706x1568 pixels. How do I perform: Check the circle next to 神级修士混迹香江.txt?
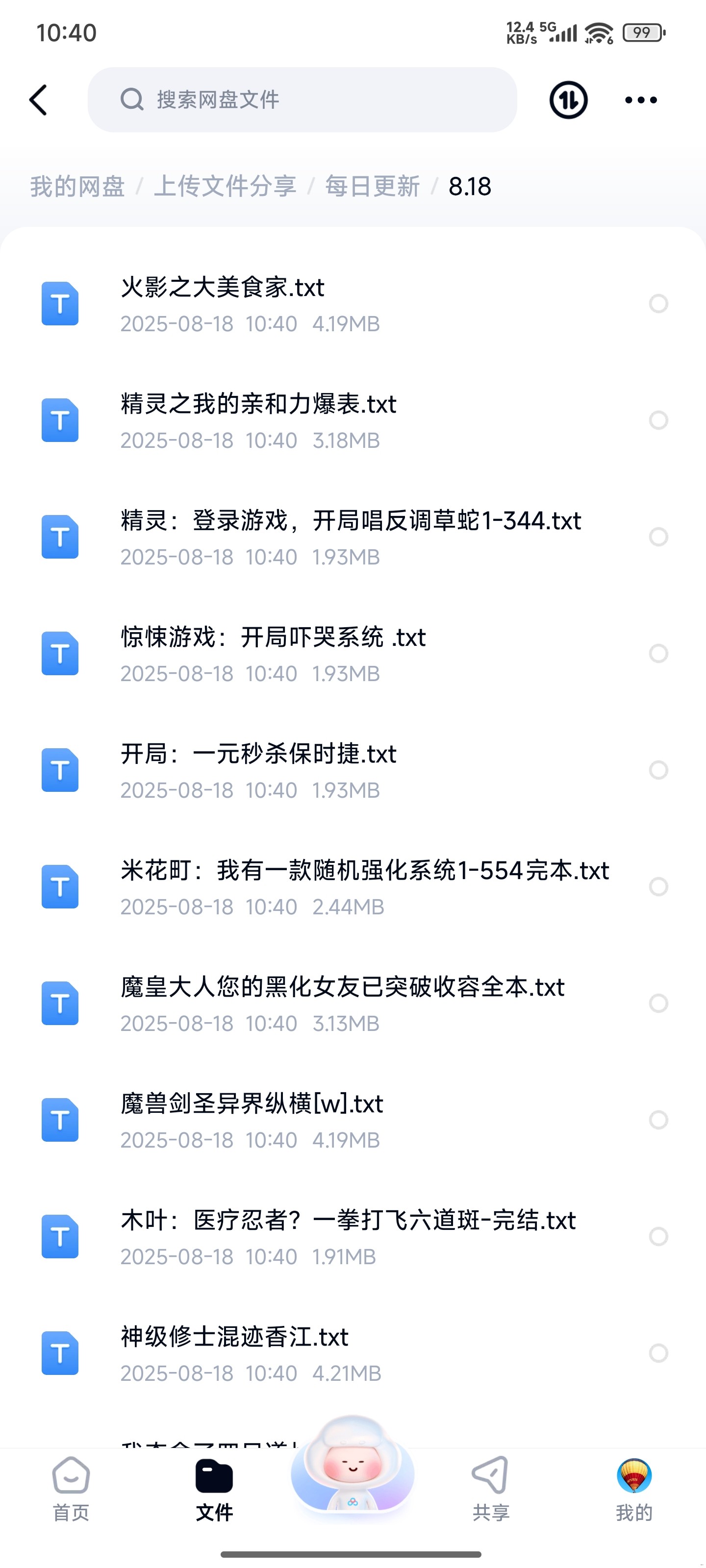(x=658, y=1353)
